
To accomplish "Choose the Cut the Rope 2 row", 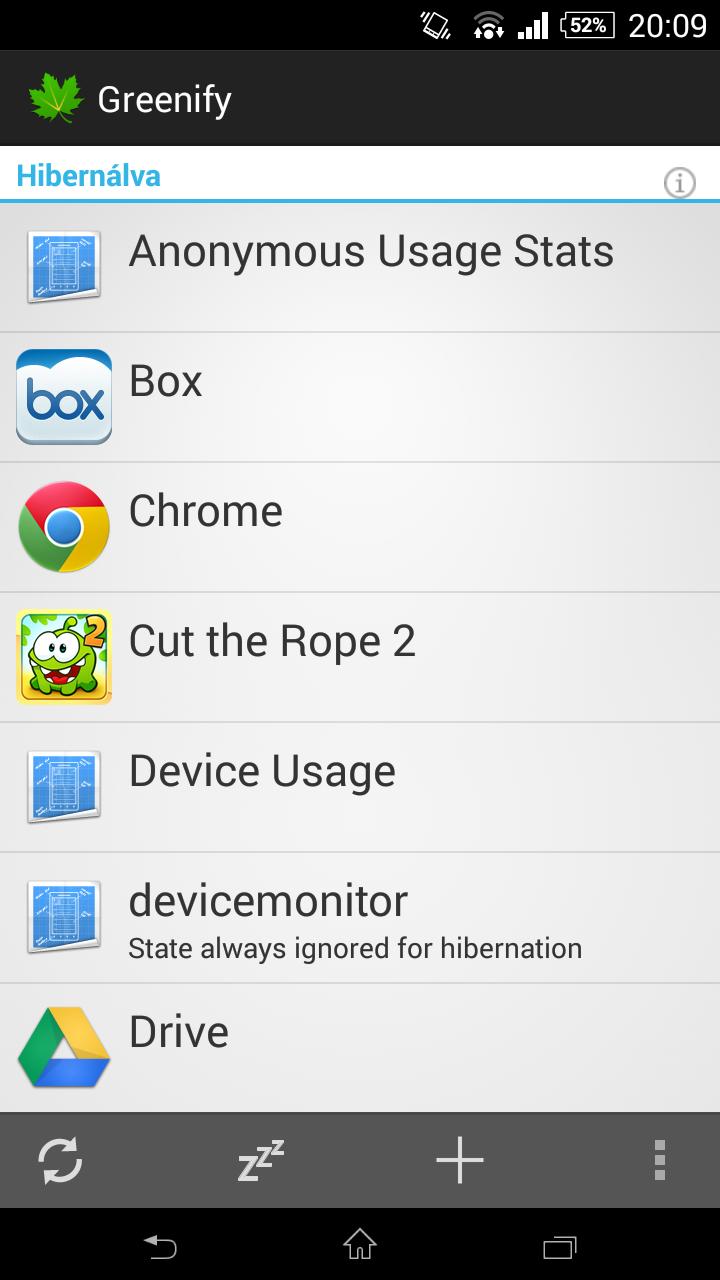I will coord(360,657).
